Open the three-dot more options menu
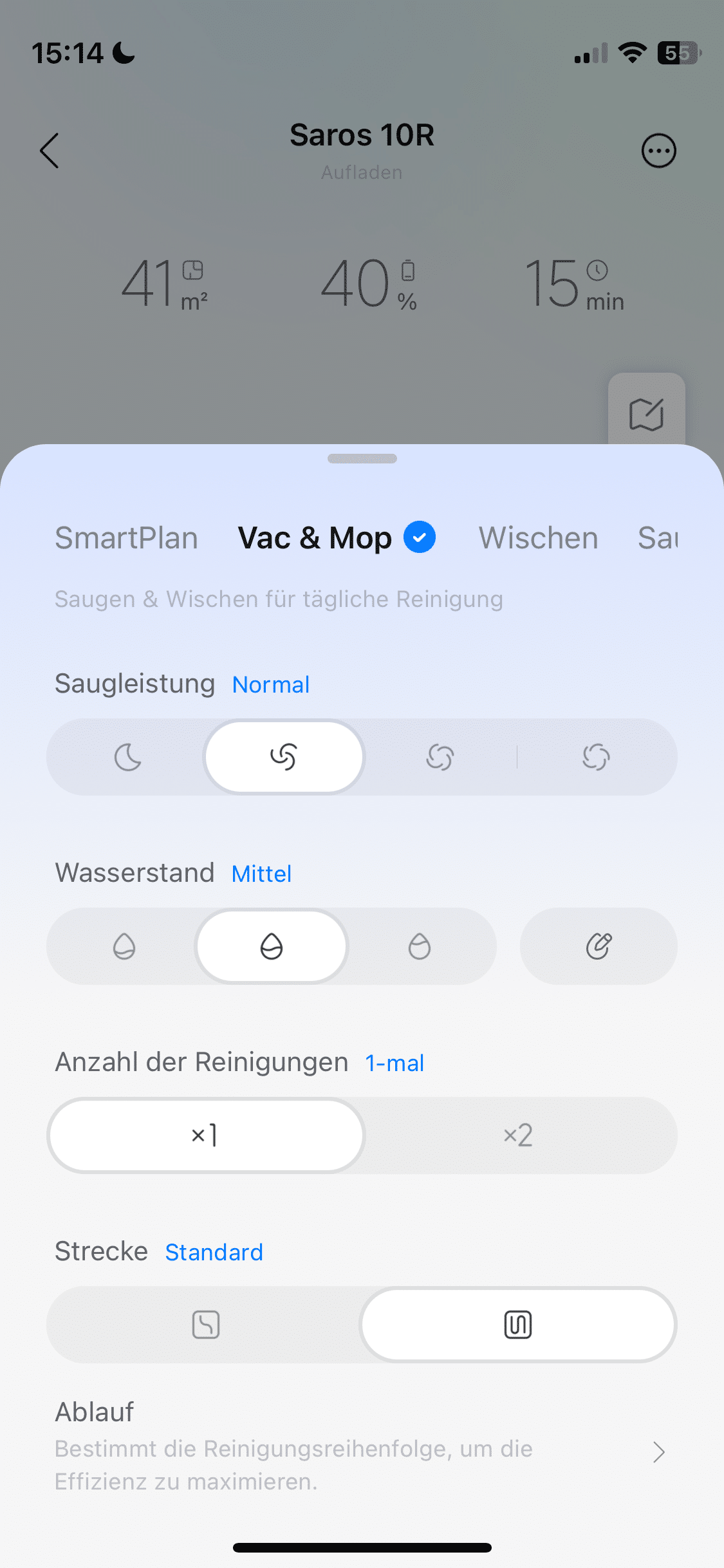This screenshot has width=724, height=1568. 658,151
